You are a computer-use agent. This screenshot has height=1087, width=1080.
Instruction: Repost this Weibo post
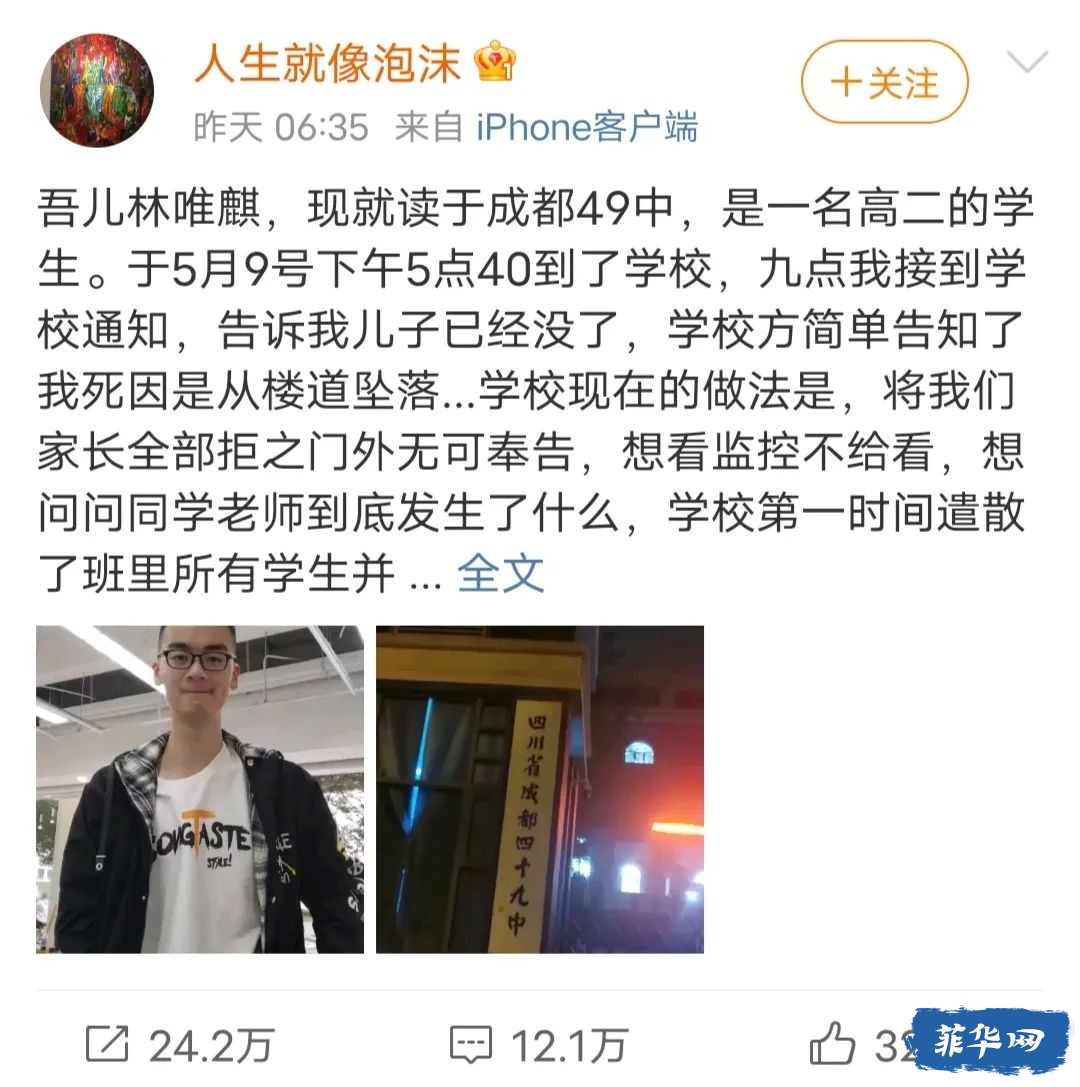tap(180, 1045)
